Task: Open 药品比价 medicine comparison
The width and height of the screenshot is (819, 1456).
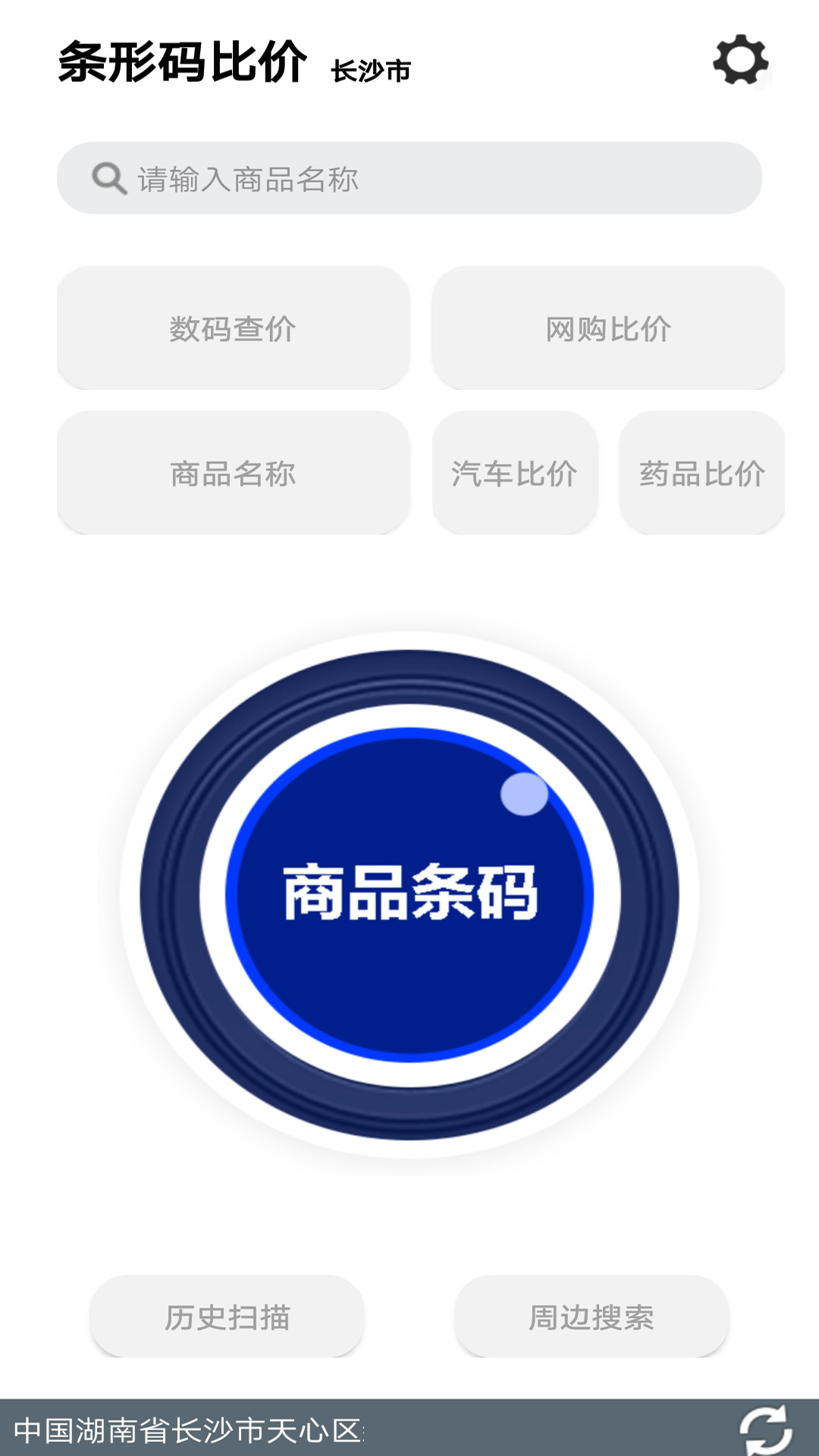Action: click(701, 473)
